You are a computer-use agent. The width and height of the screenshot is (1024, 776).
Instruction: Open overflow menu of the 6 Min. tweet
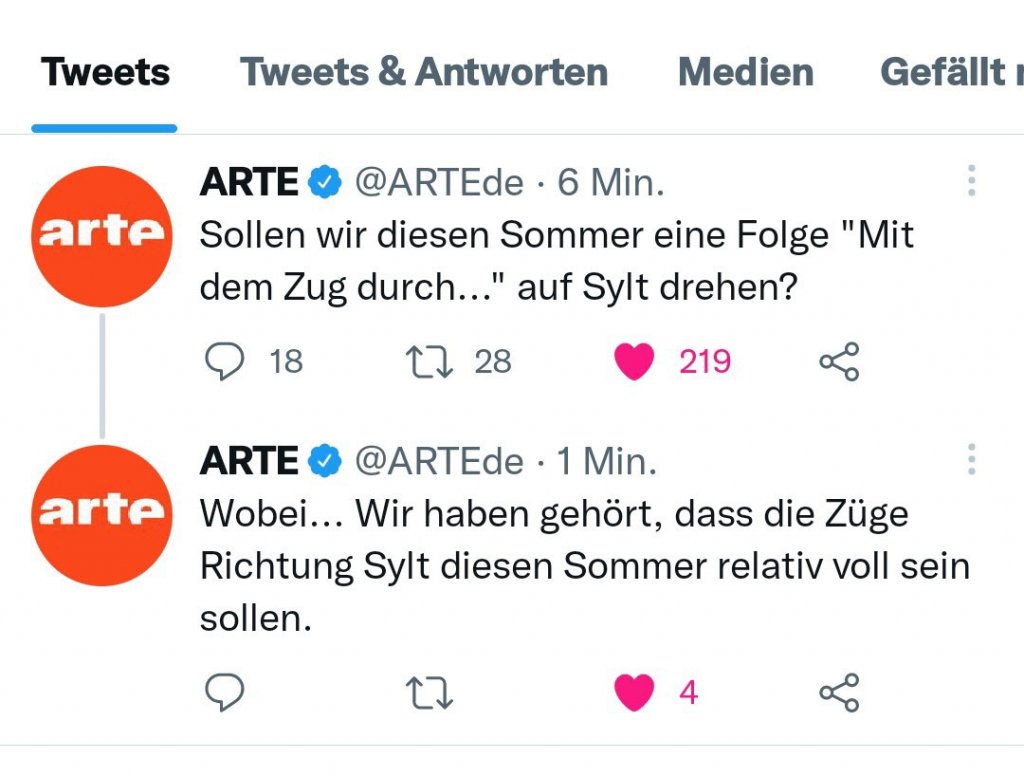pyautogui.click(x=971, y=181)
